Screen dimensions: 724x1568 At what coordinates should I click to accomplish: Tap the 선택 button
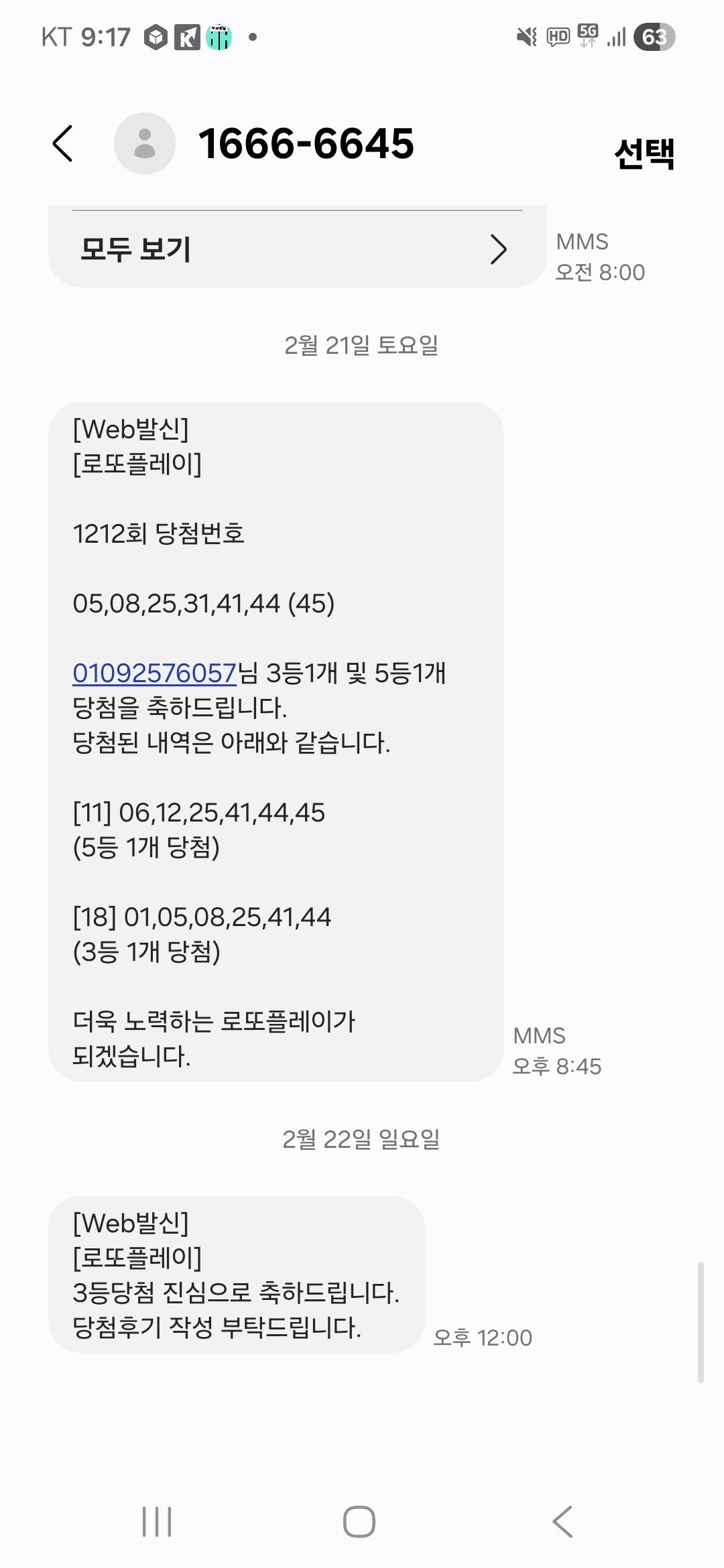pos(644,153)
